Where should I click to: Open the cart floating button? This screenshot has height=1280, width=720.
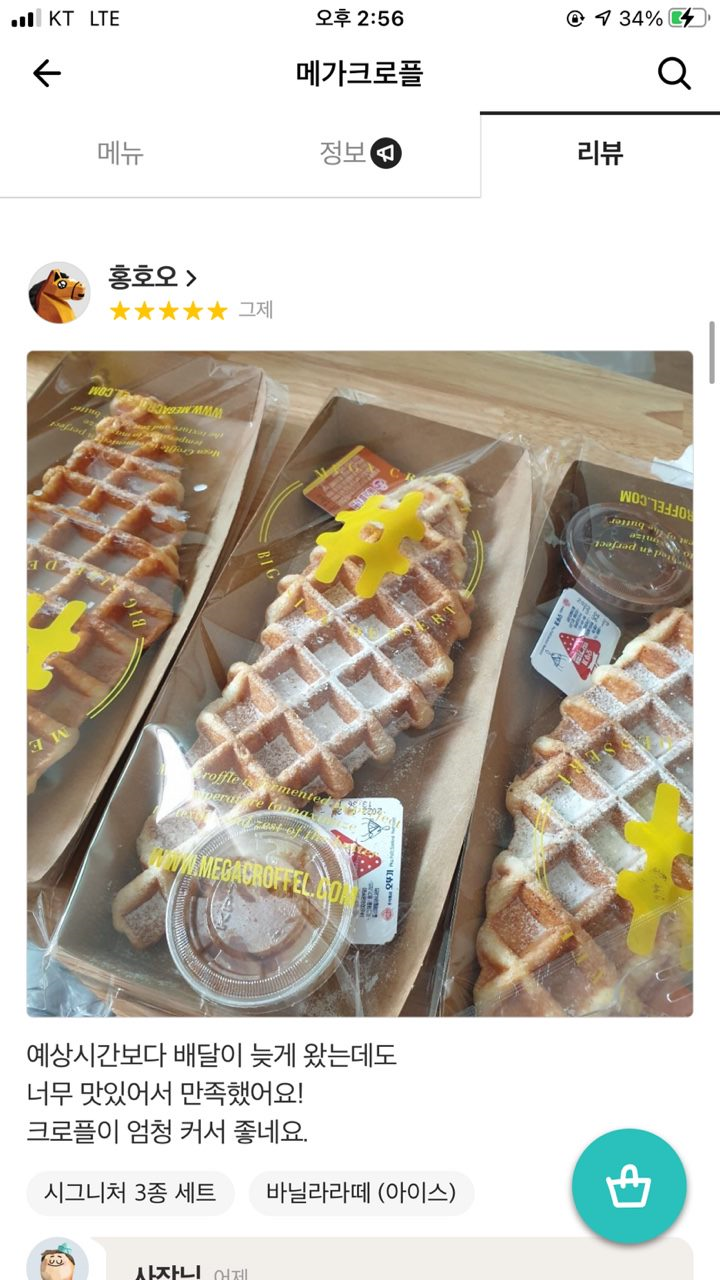(x=629, y=1187)
